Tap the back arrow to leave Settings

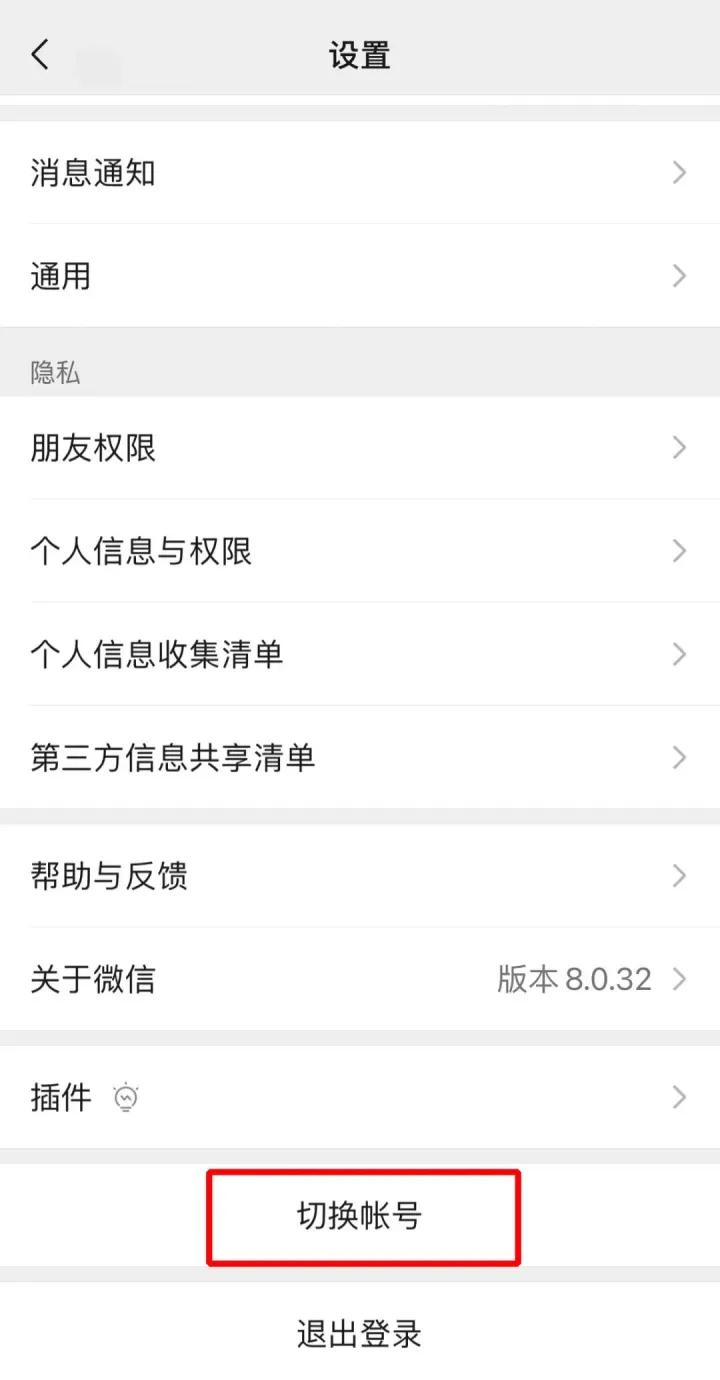tap(39, 55)
